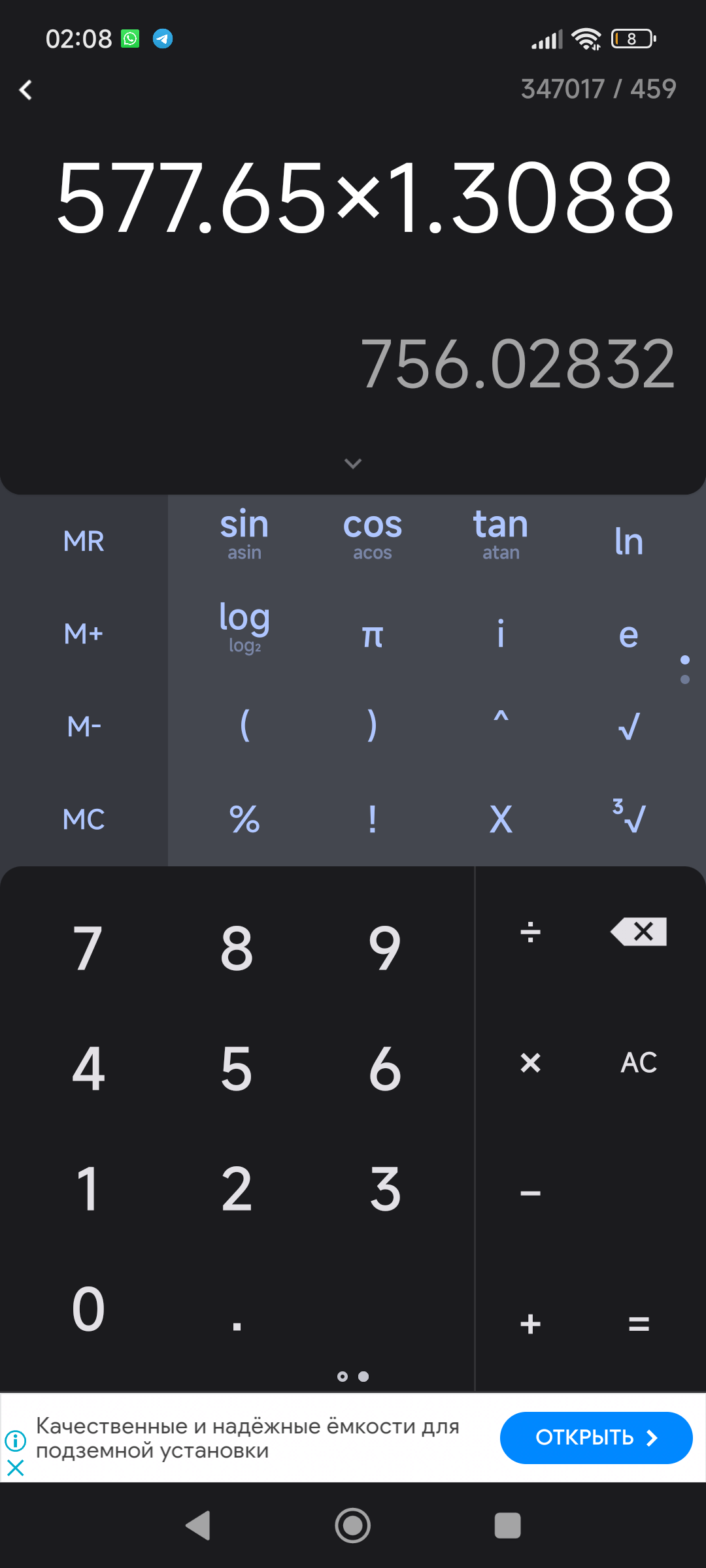Collapse the display with the chevron
The width and height of the screenshot is (706, 1568).
pos(353,464)
